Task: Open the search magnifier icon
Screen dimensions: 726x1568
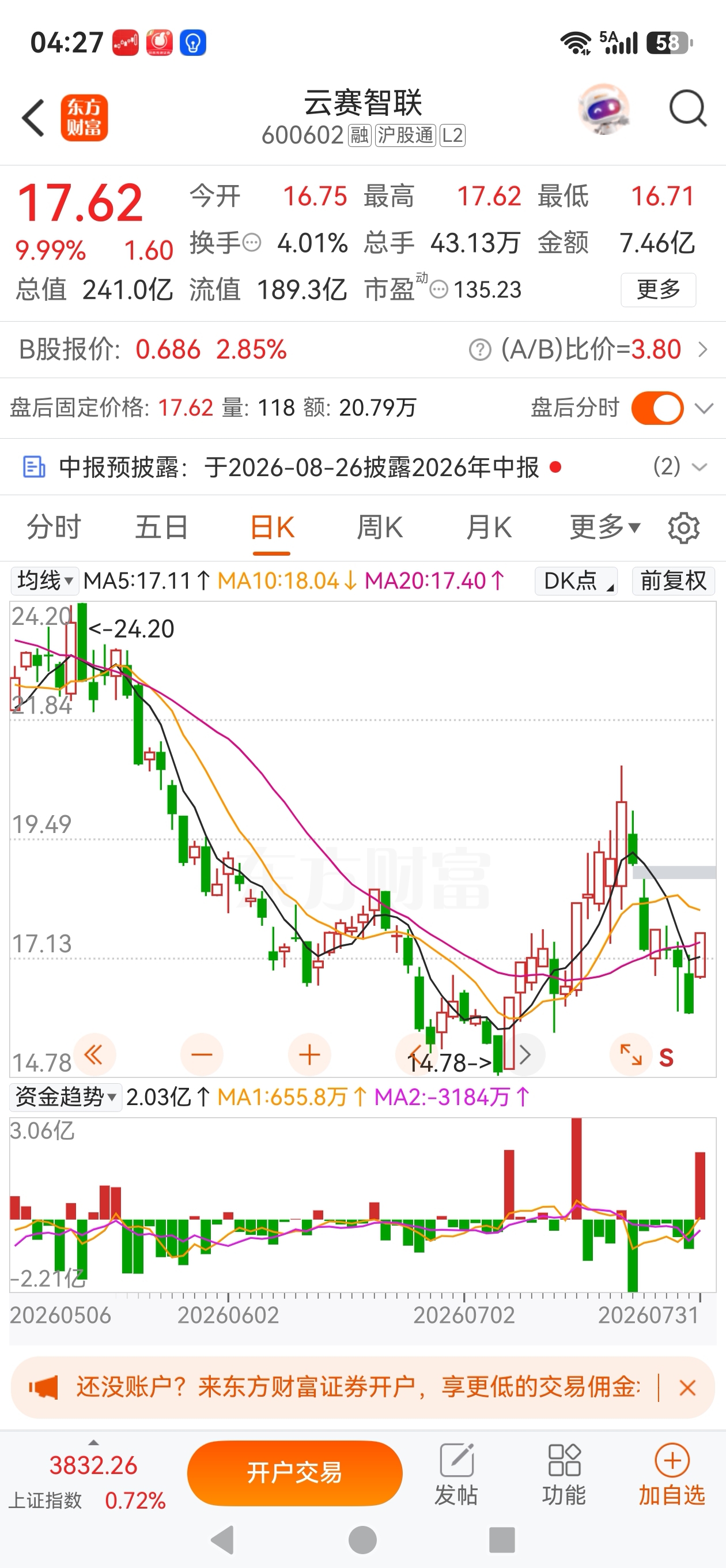Action: point(687,109)
